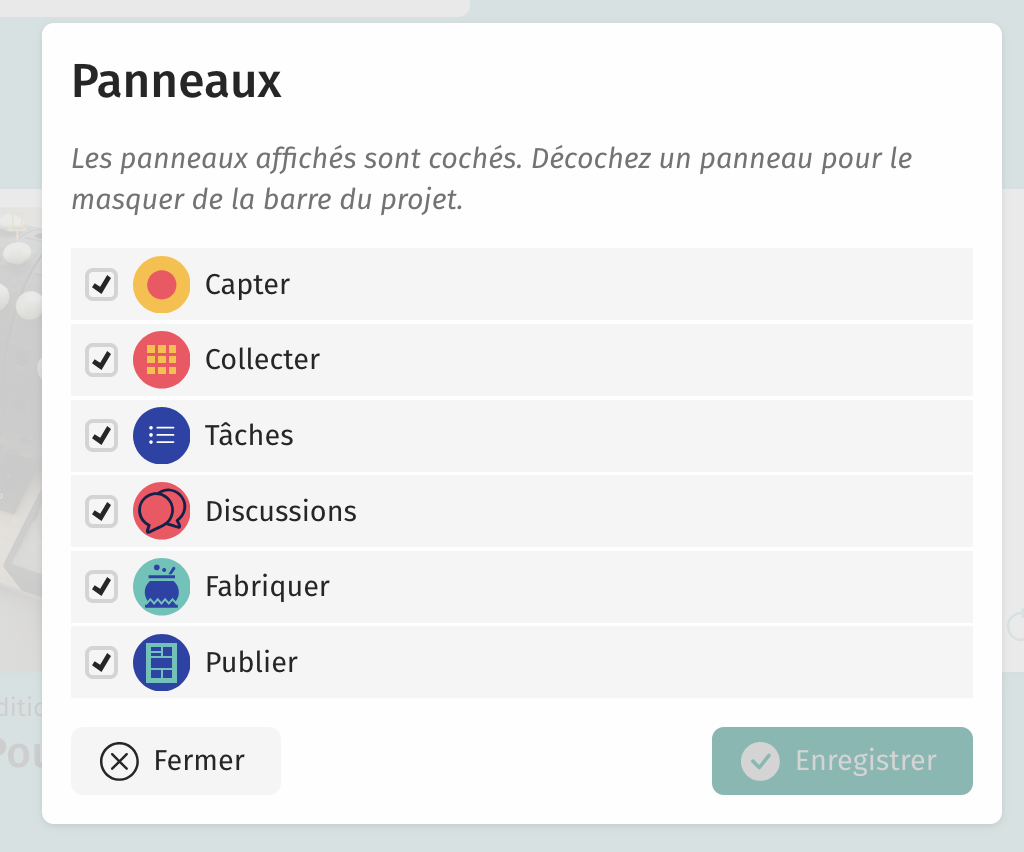Close the dialog with Fermer

tap(176, 761)
